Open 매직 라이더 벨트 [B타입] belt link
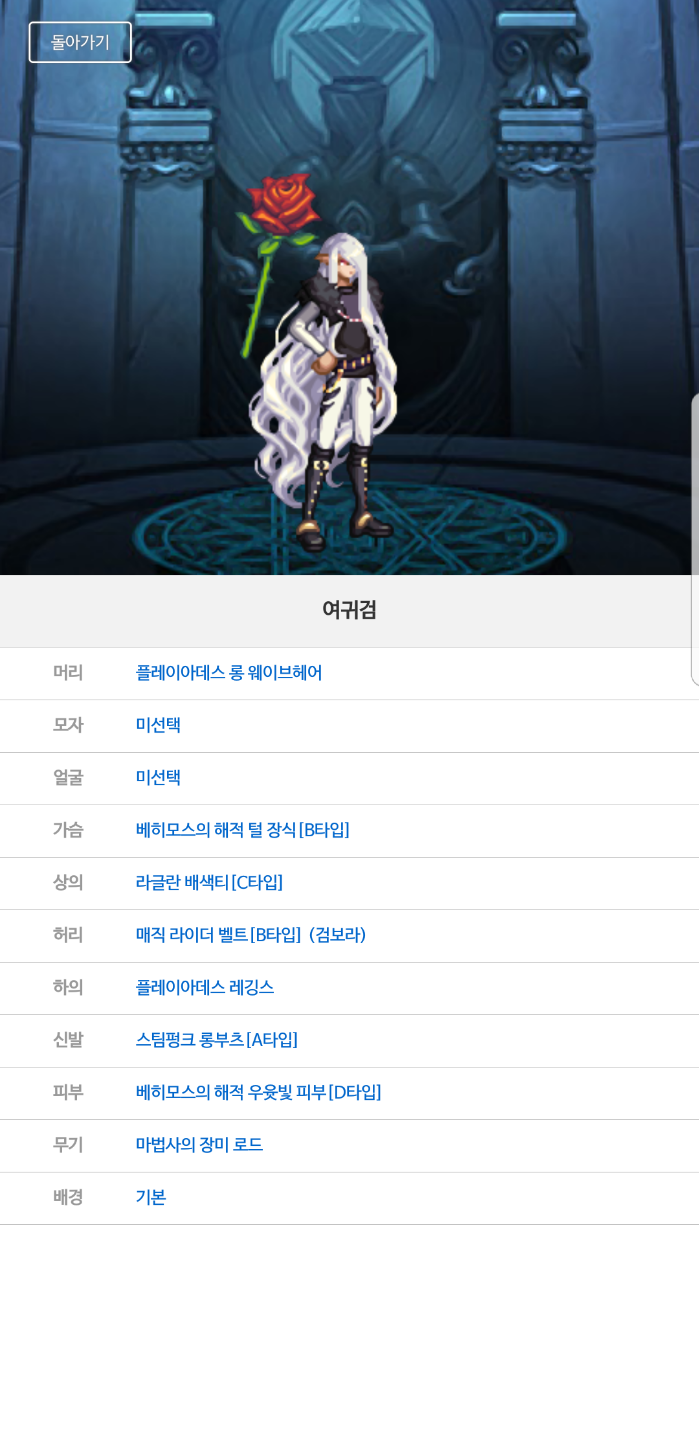 250,935
